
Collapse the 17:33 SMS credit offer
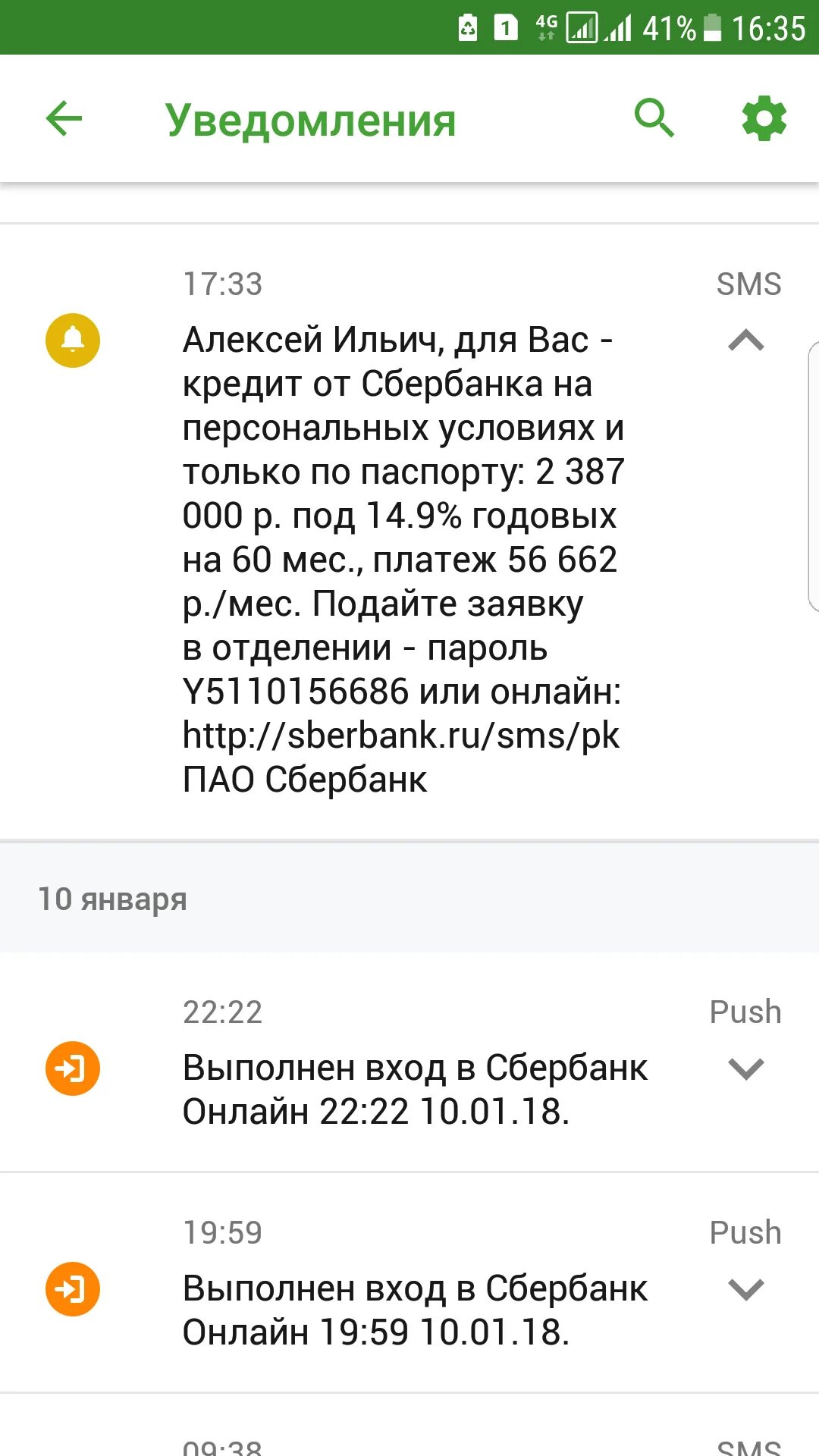click(746, 340)
